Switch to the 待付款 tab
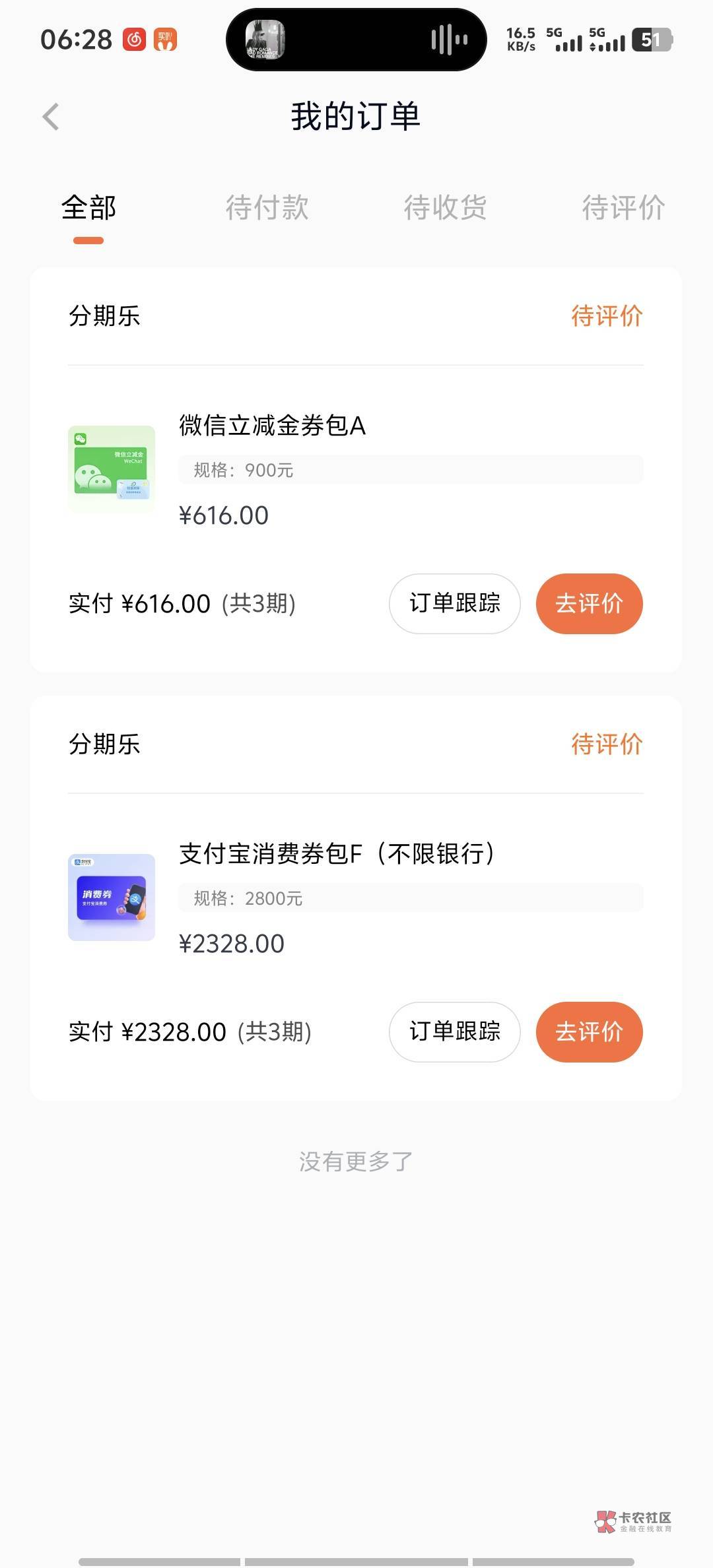 coord(267,209)
